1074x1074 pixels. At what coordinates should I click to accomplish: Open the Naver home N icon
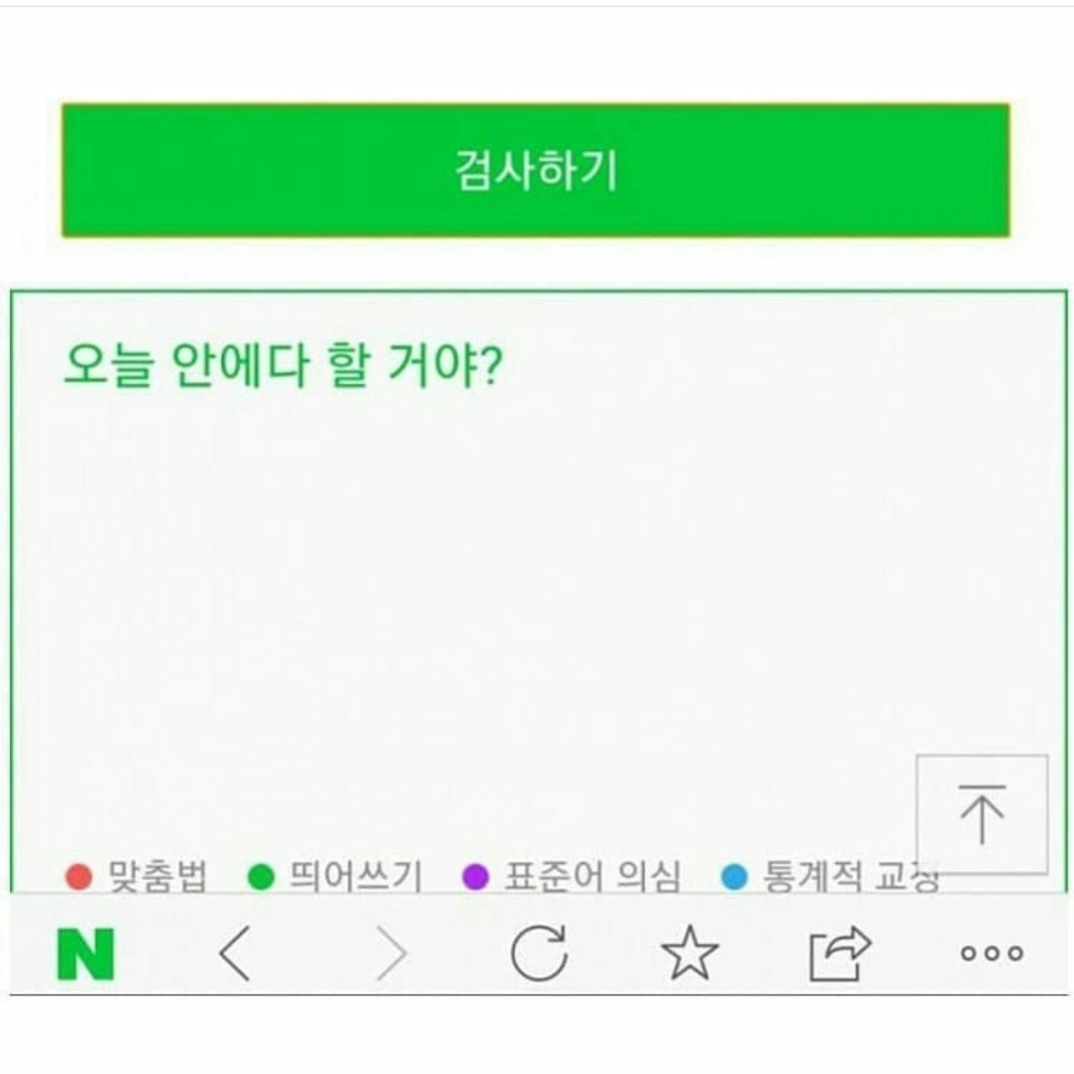[86, 954]
